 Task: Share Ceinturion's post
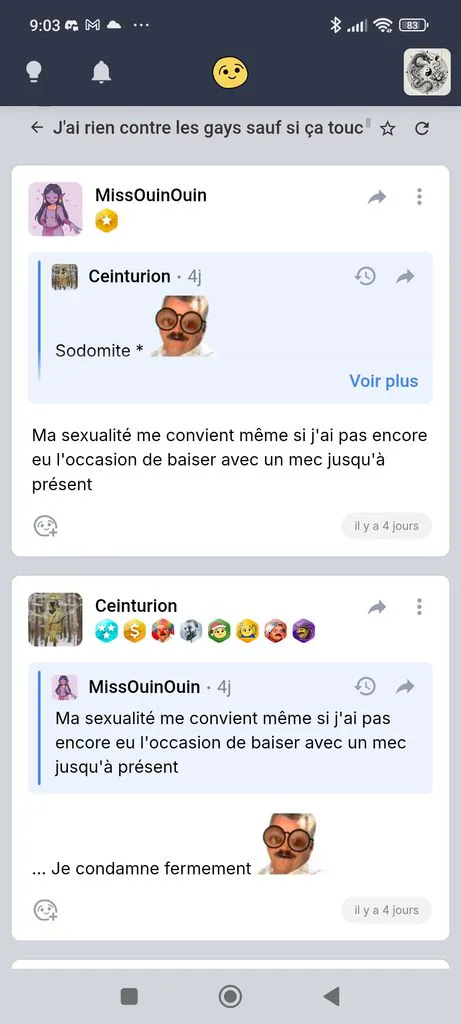pyautogui.click(x=377, y=607)
